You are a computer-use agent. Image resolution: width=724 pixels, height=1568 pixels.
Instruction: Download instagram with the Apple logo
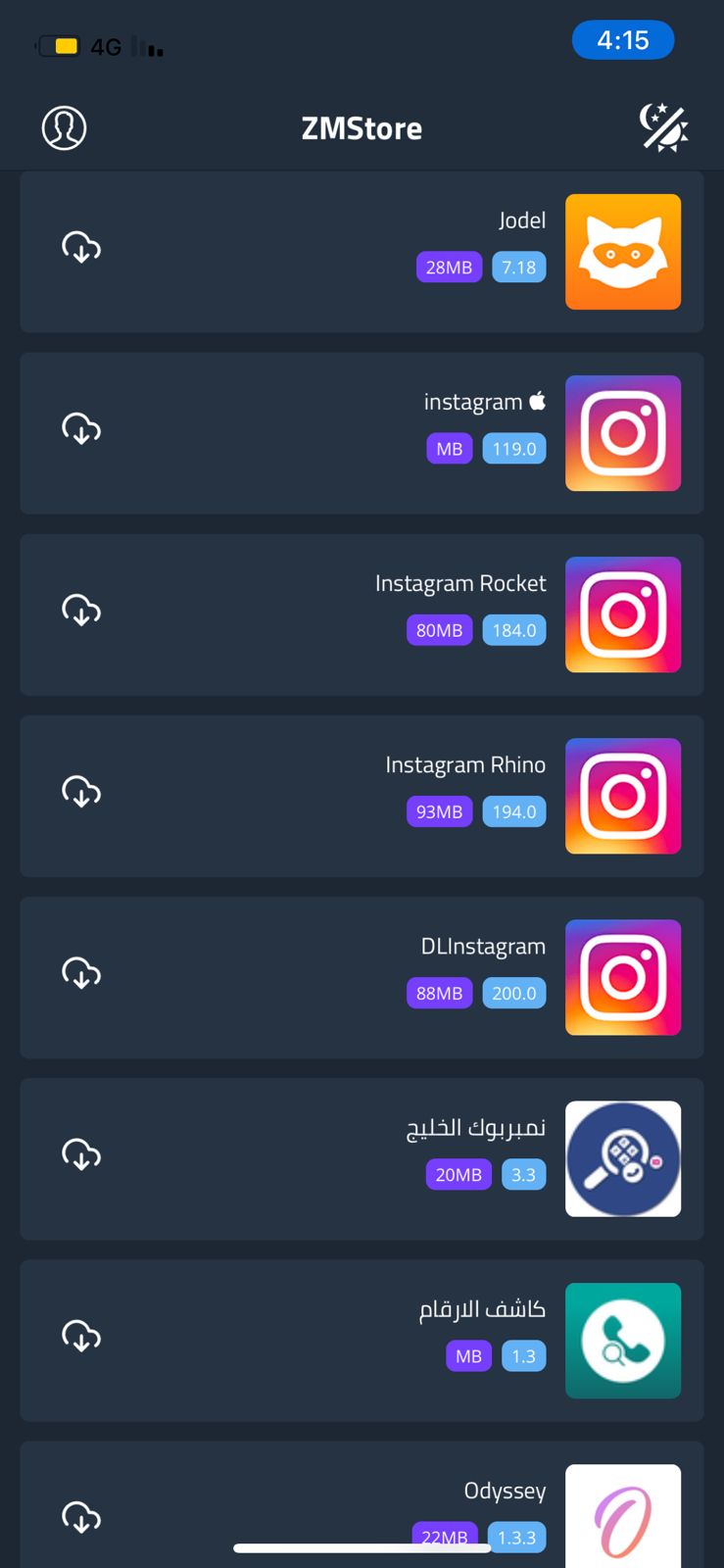pos(81,428)
